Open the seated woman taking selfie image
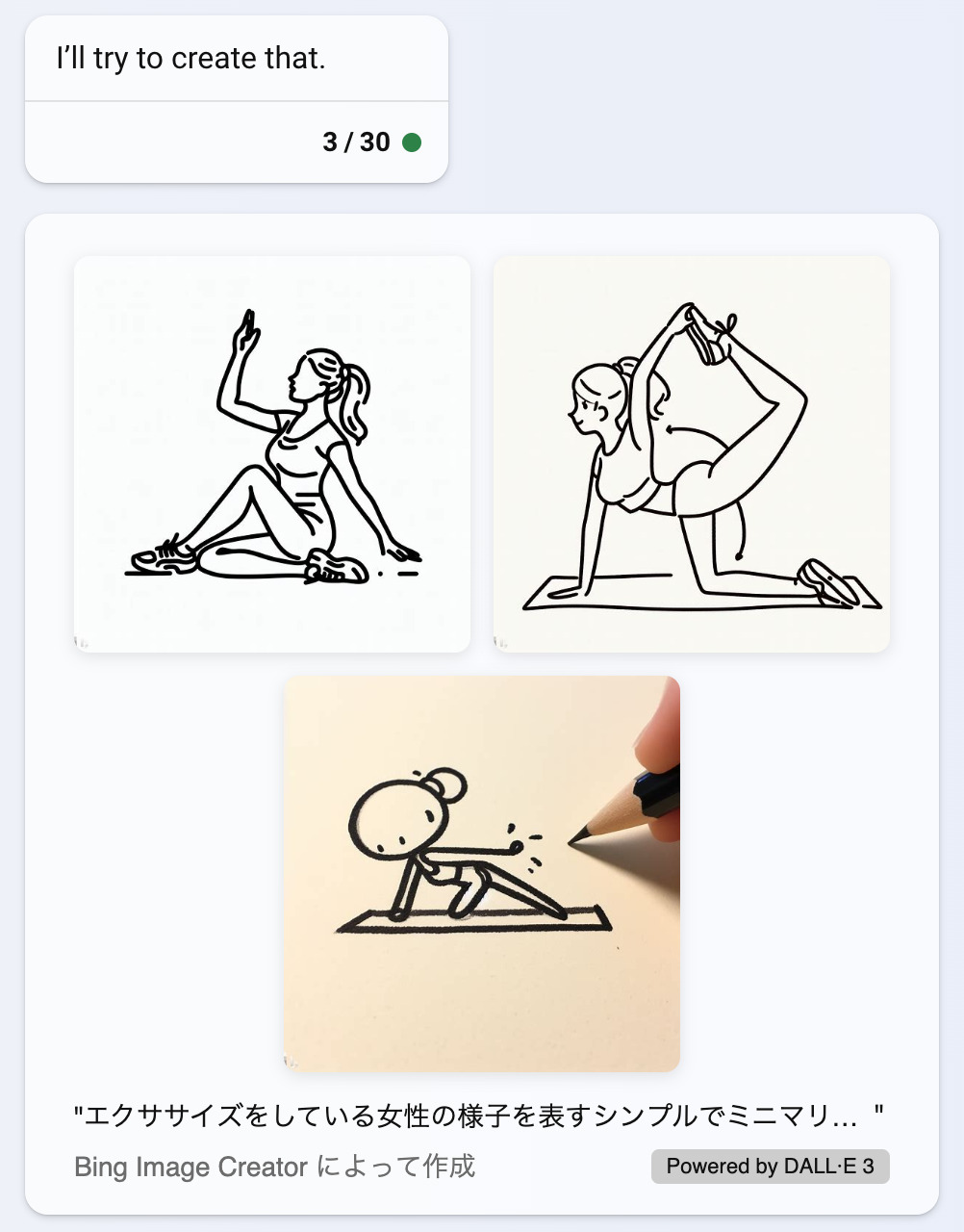Screen dimensions: 964x1232 pyautogui.click(x=272, y=454)
